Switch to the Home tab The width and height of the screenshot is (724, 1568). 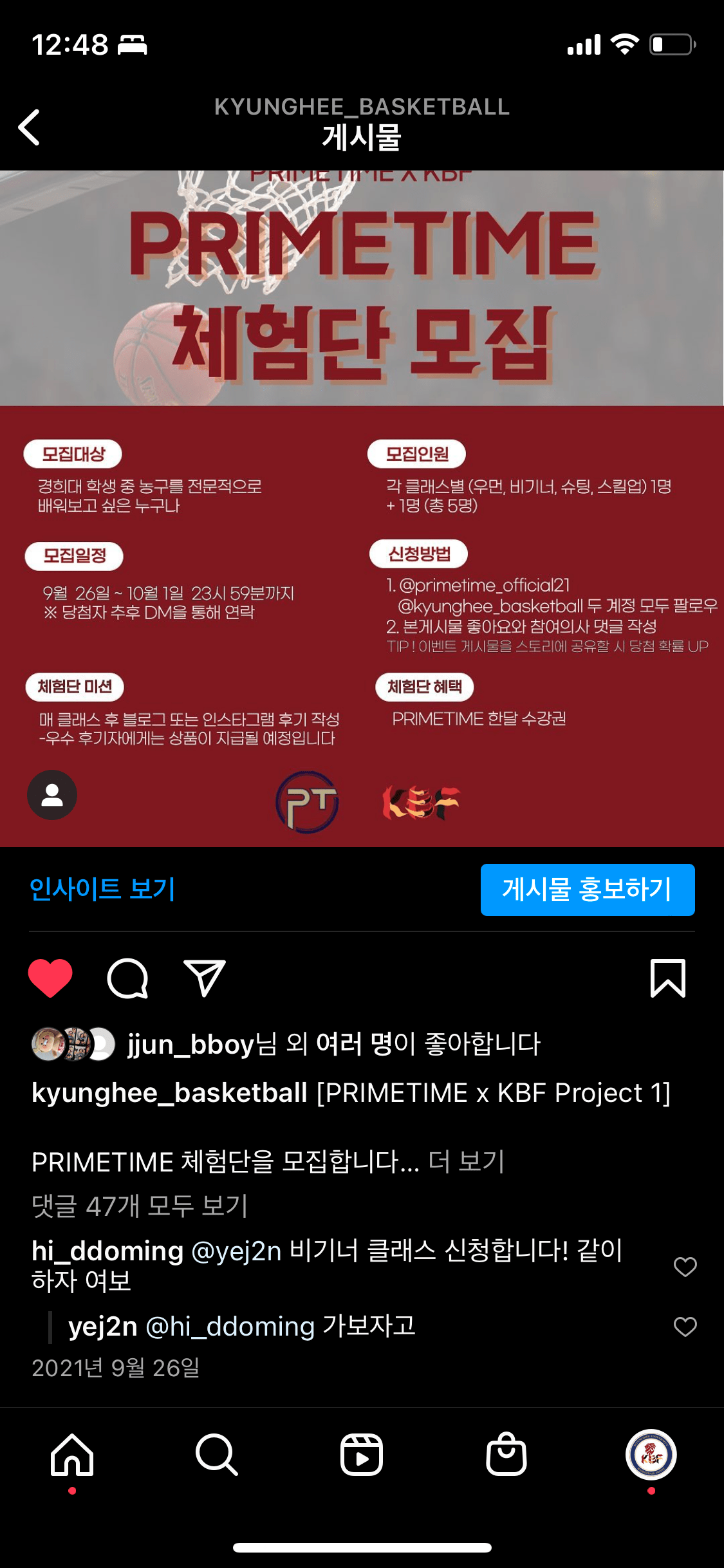pyautogui.click(x=72, y=1455)
